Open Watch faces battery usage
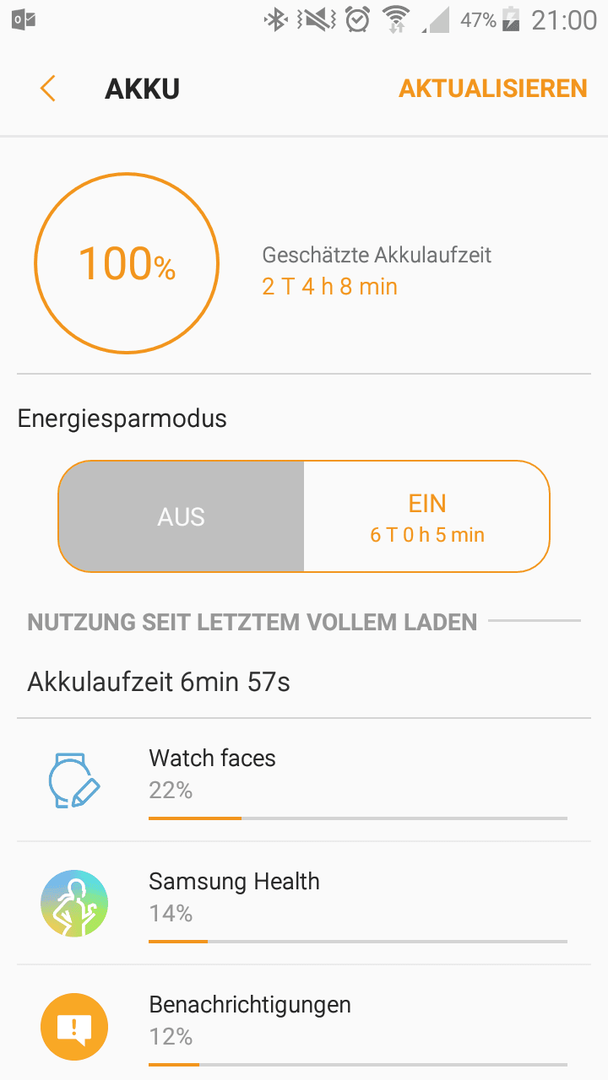 tap(304, 780)
